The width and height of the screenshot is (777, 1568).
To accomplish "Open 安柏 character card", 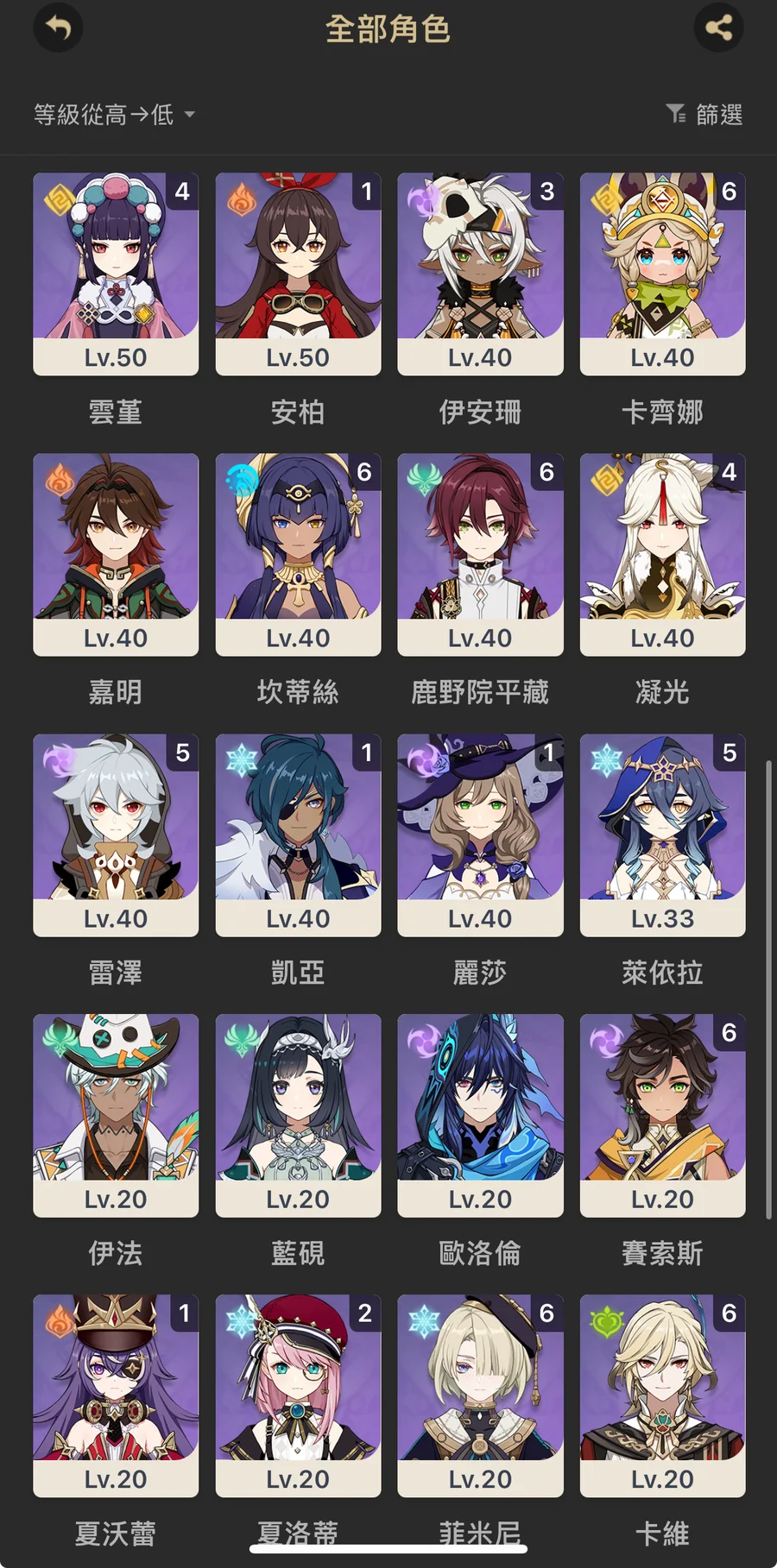I will coord(298,274).
